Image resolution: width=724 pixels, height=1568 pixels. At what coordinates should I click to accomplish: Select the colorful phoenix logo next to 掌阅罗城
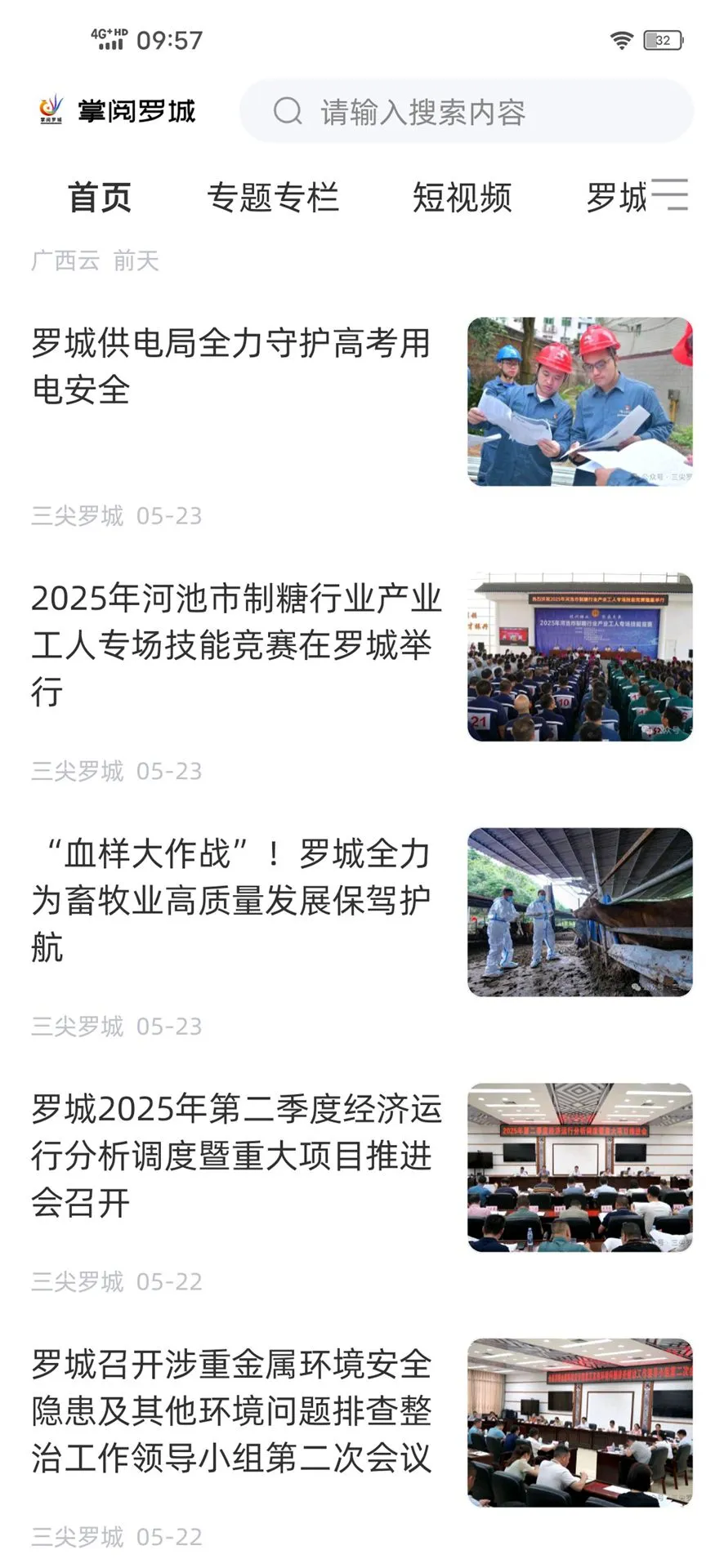51,111
